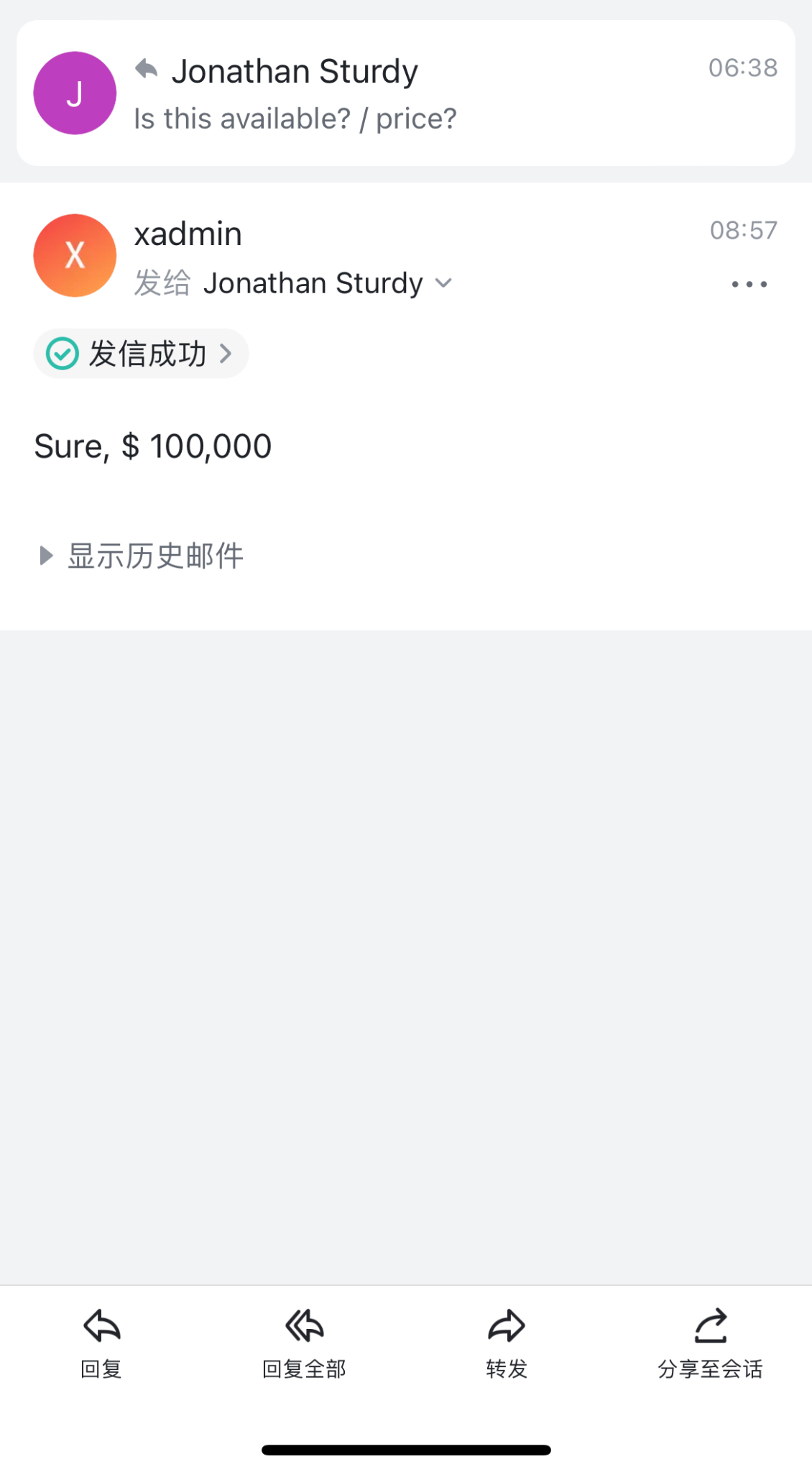Tap 回复 to reply
The height and width of the screenshot is (1472, 812).
(101, 1343)
